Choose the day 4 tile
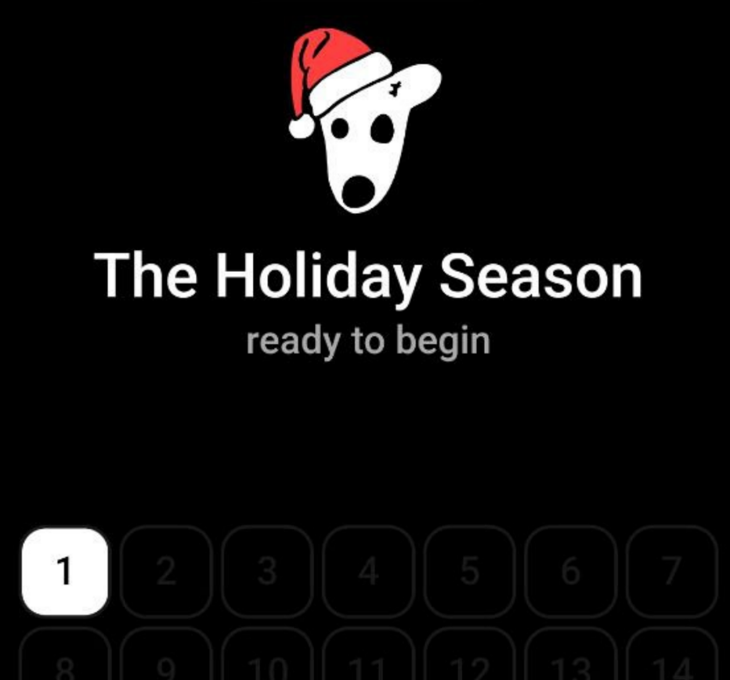The height and width of the screenshot is (680, 730). [368, 571]
